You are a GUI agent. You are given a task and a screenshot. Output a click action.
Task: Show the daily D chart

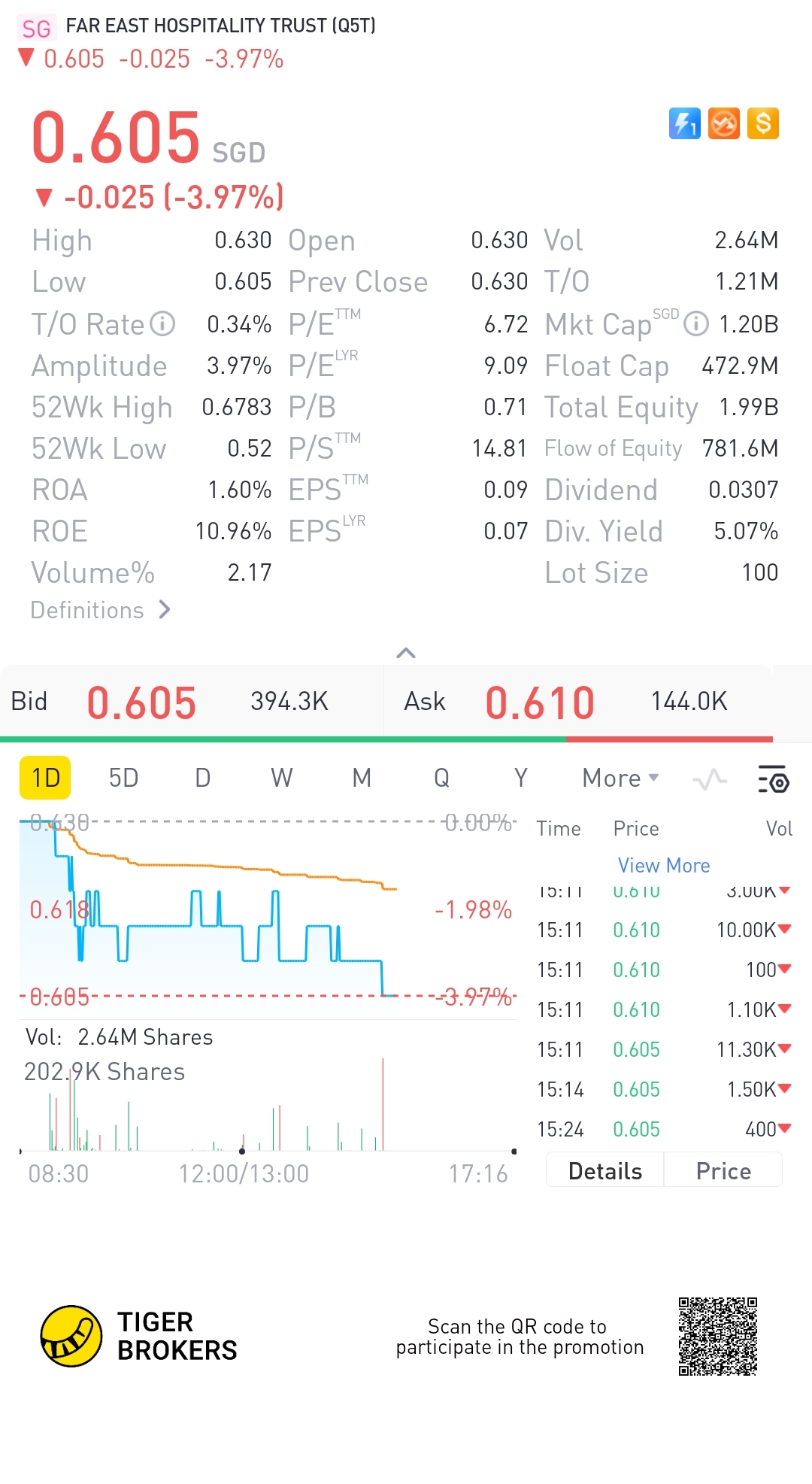pyautogui.click(x=203, y=778)
